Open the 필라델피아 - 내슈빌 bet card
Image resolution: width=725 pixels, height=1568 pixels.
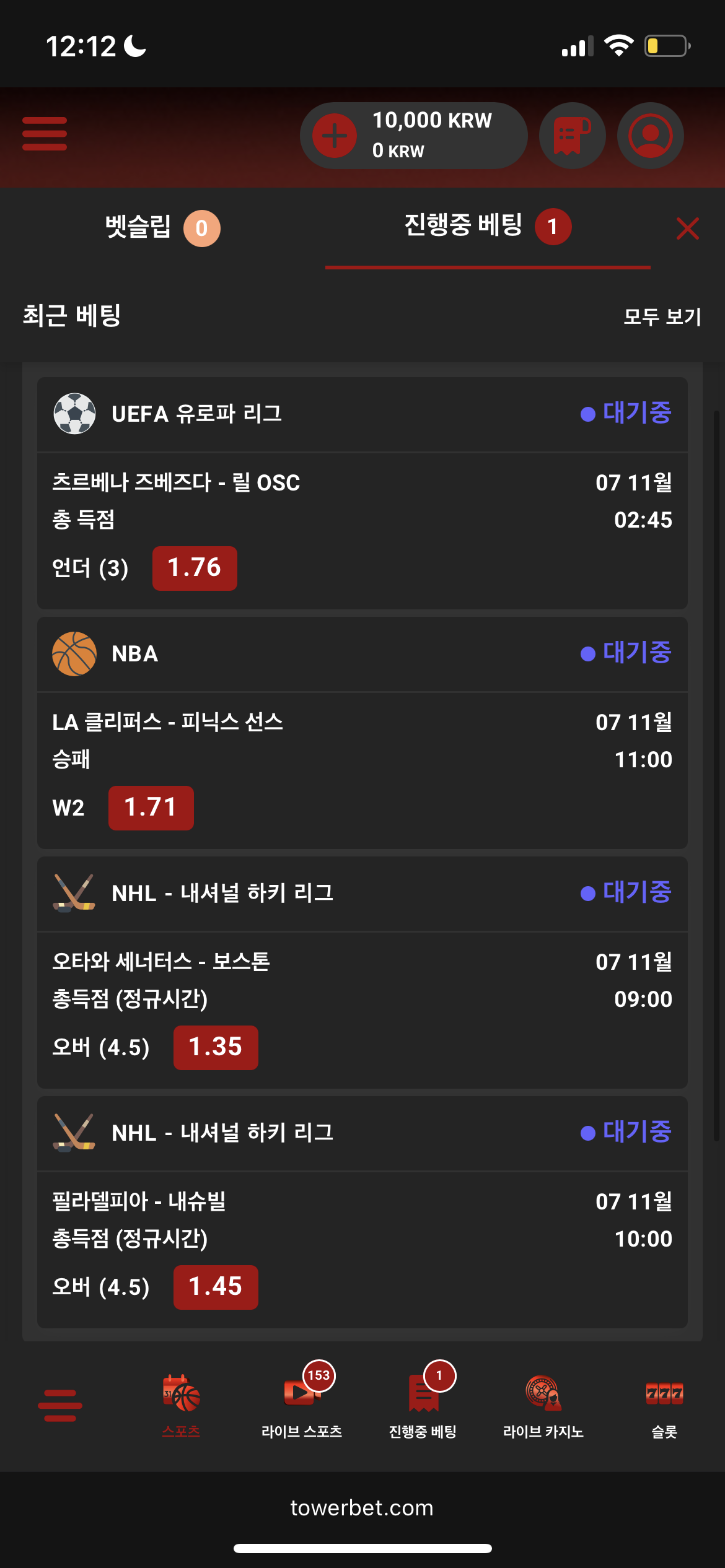pos(362,1212)
